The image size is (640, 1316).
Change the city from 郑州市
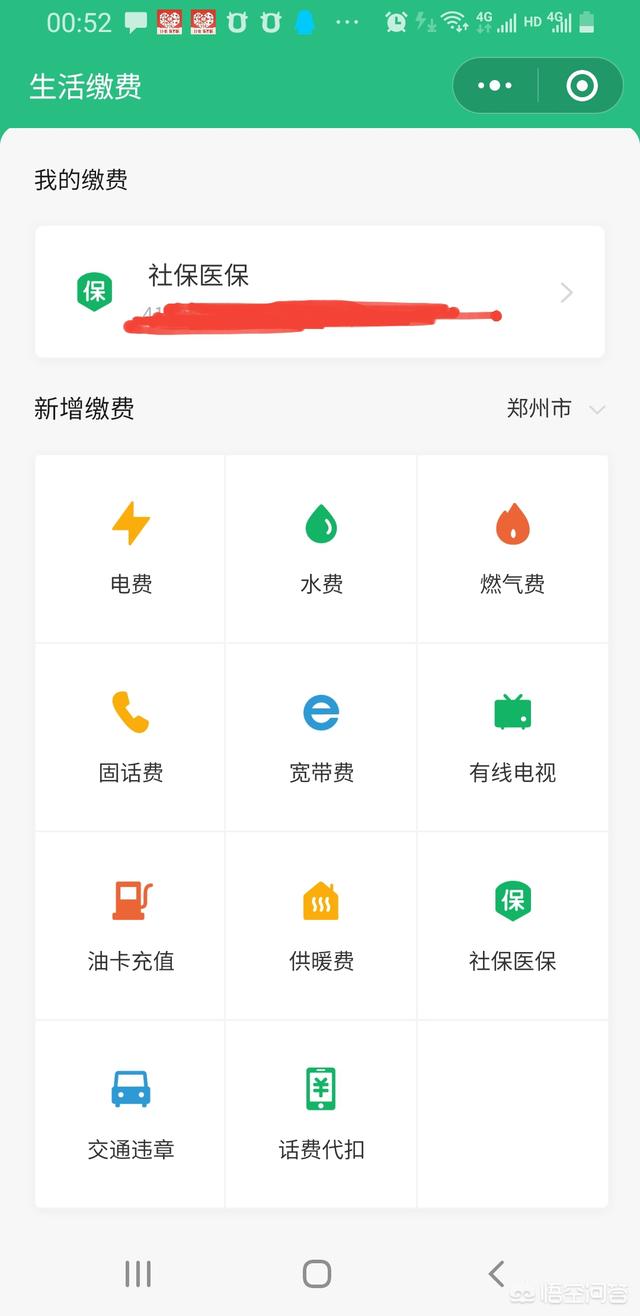coord(555,408)
